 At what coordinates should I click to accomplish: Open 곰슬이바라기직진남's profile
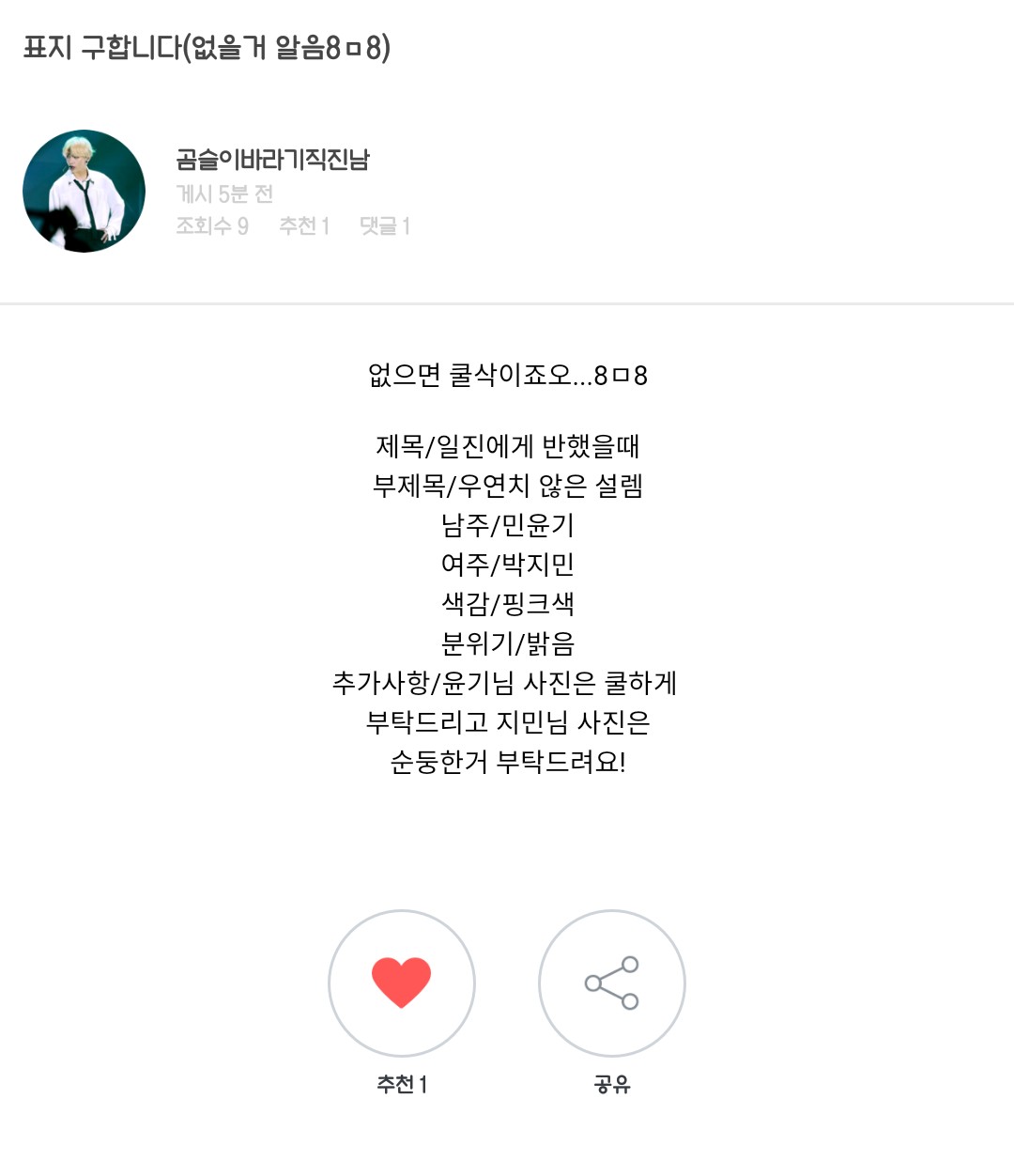pos(272,160)
